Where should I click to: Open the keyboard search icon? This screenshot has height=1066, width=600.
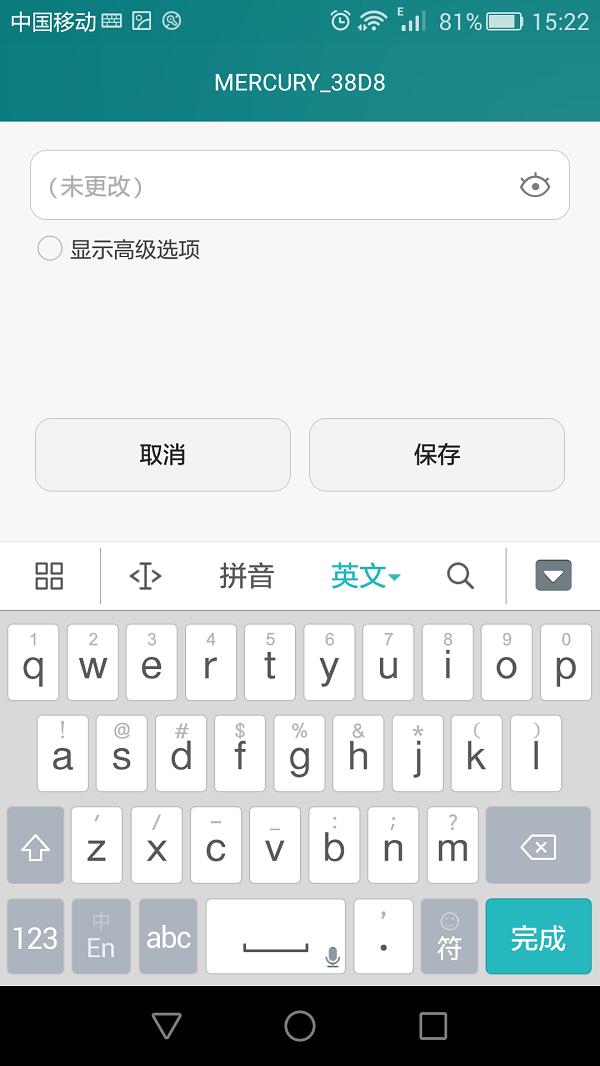pos(460,576)
